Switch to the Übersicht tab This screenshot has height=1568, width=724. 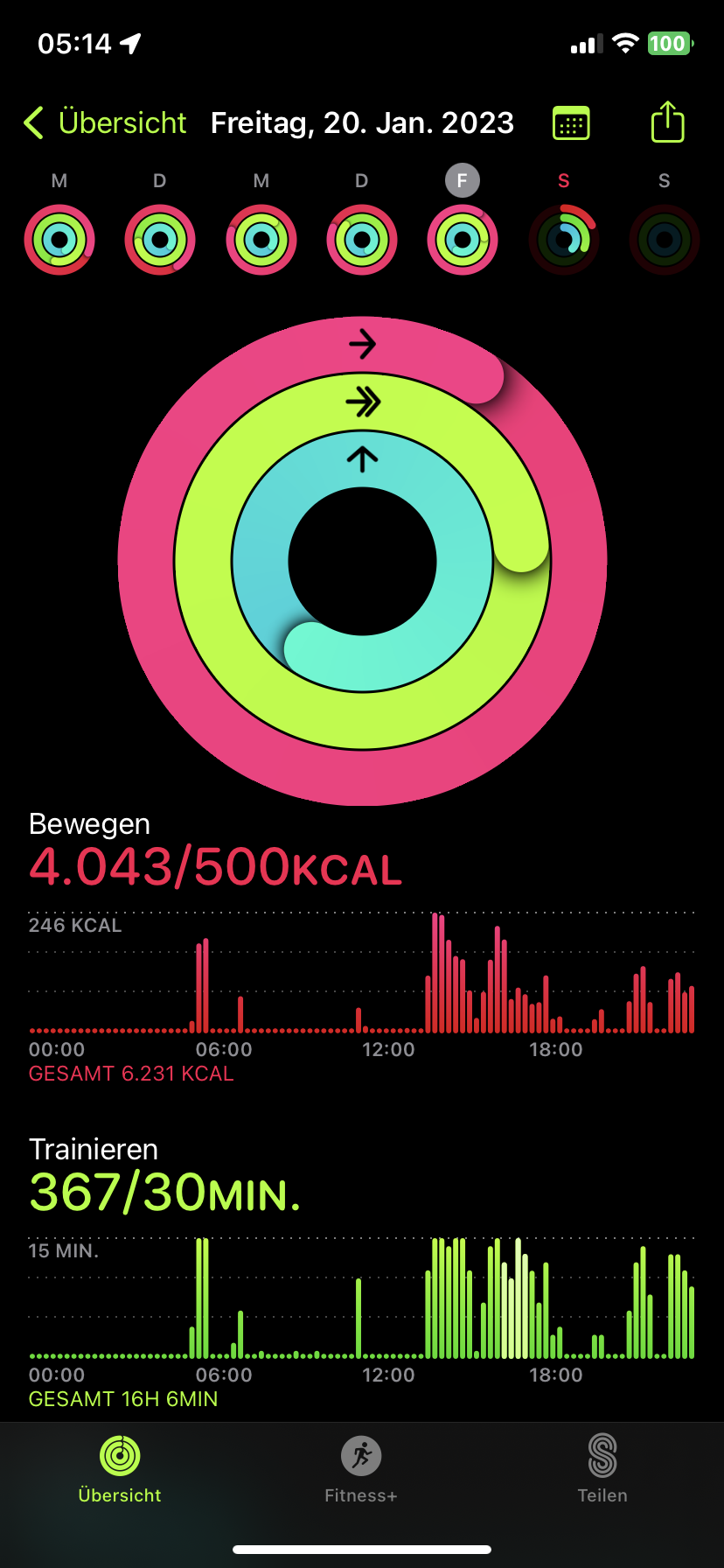(x=120, y=1470)
